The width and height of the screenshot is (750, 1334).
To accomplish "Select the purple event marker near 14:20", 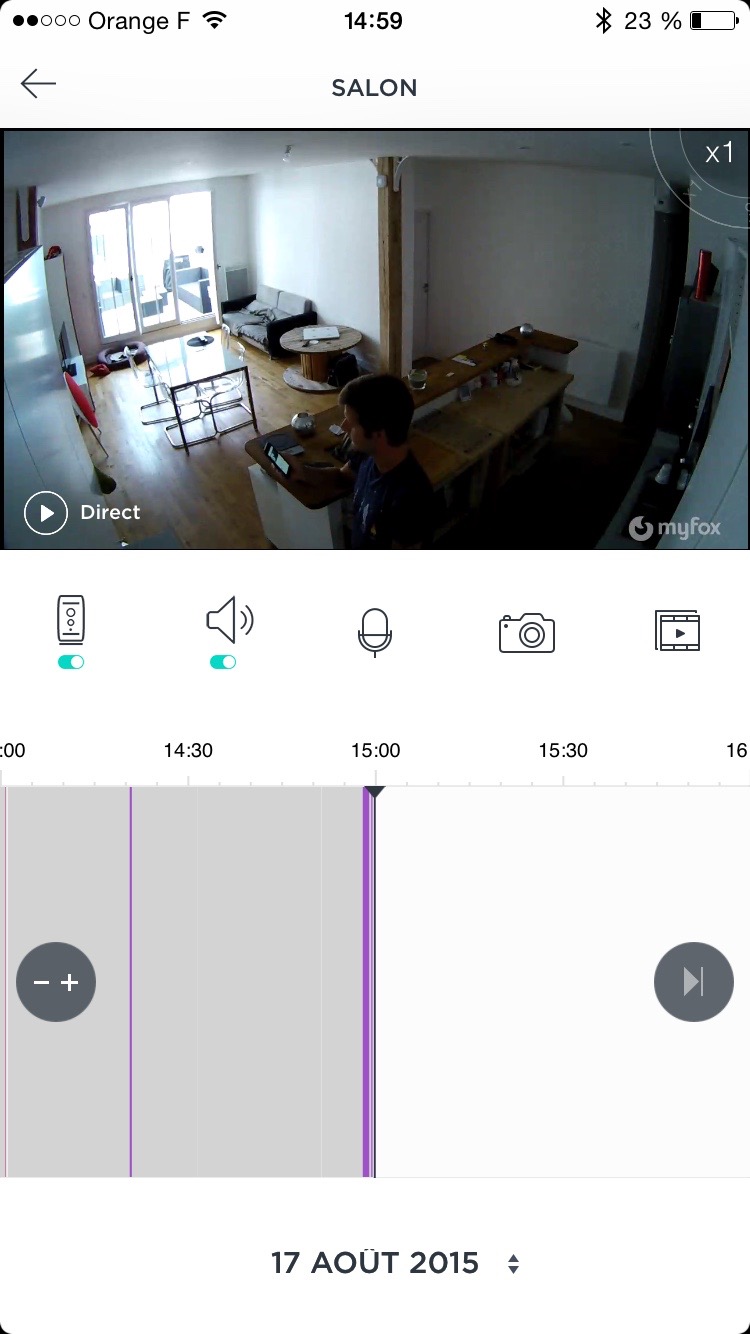I will [130, 980].
